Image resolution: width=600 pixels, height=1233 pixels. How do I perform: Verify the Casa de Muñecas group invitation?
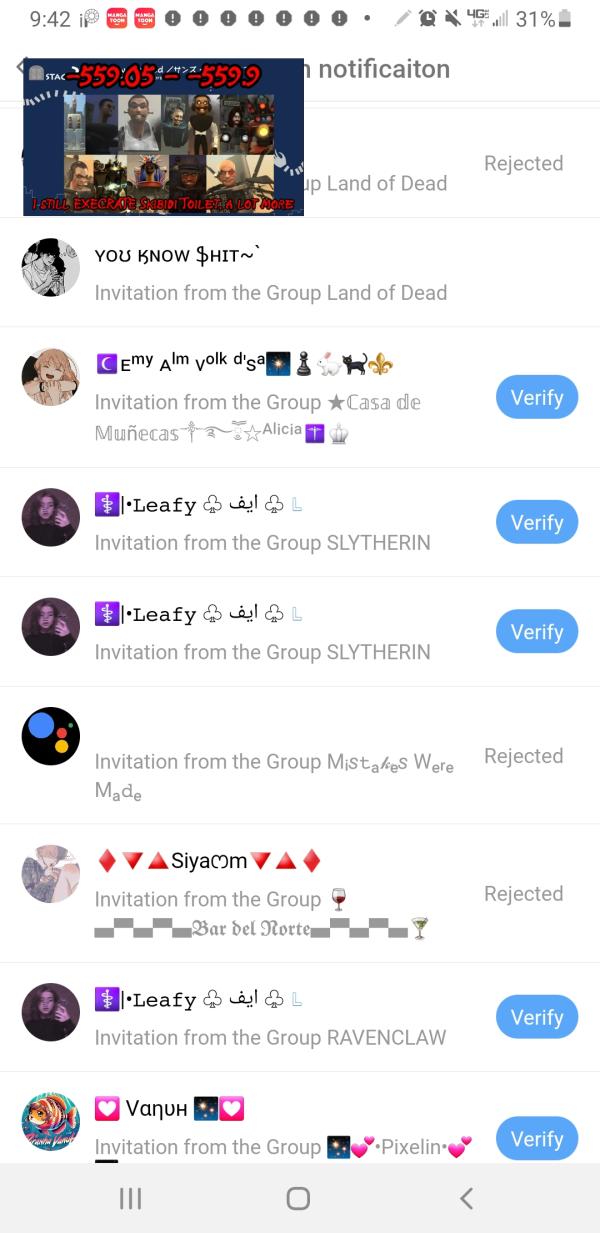point(537,398)
